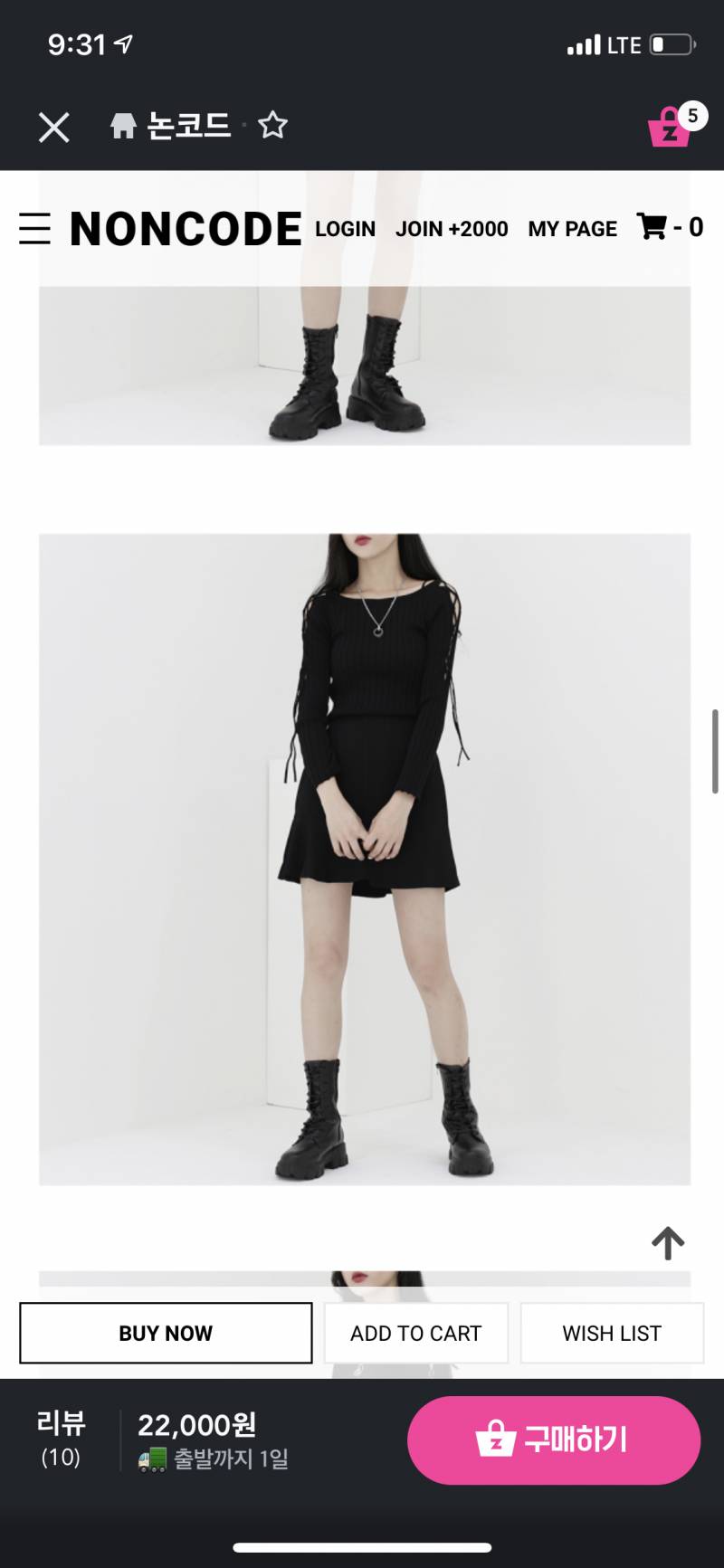Go to the 논코드 store home
The image size is (724, 1568).
(x=171, y=126)
